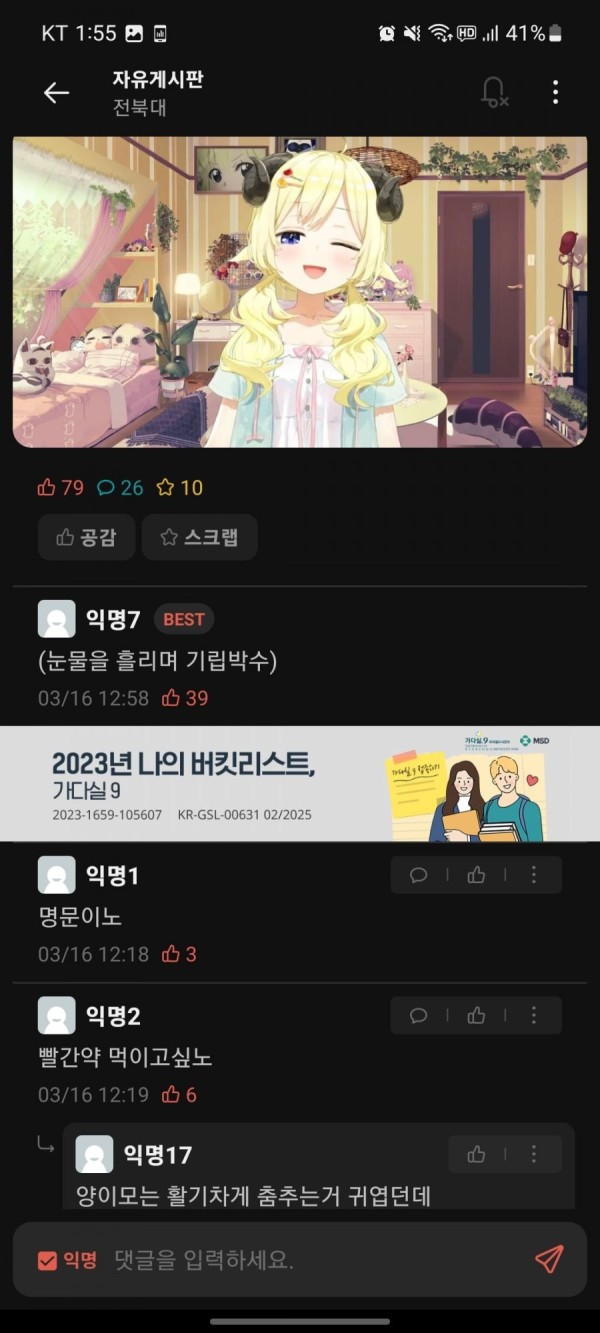Open the overflow menu in the header

click(x=555, y=93)
